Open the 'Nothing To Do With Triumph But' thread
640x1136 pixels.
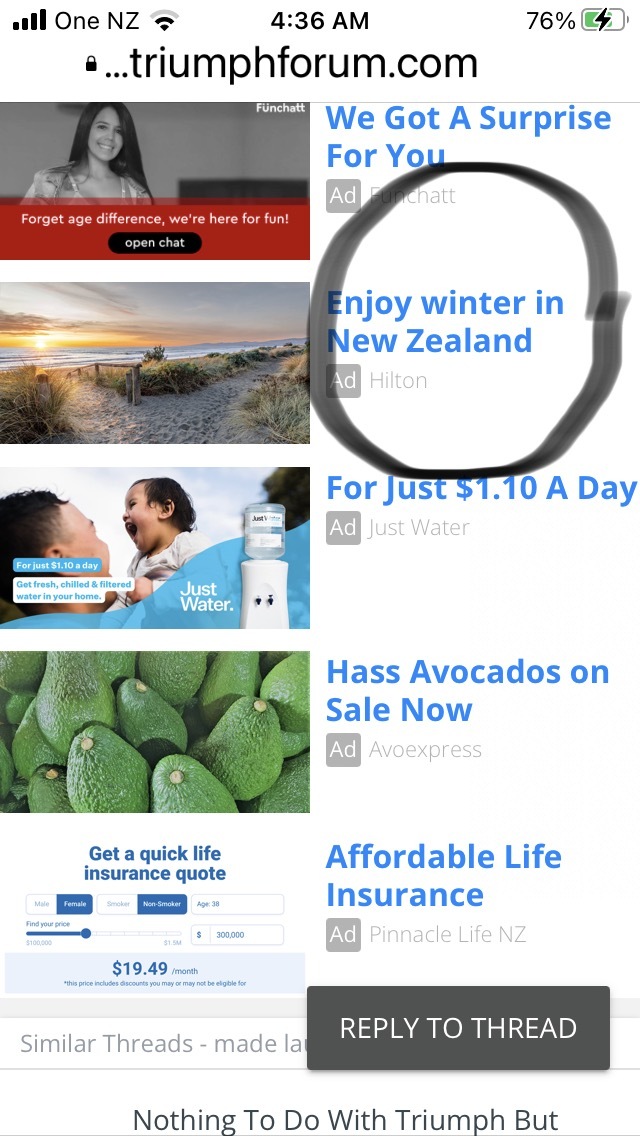pyautogui.click(x=345, y=1120)
